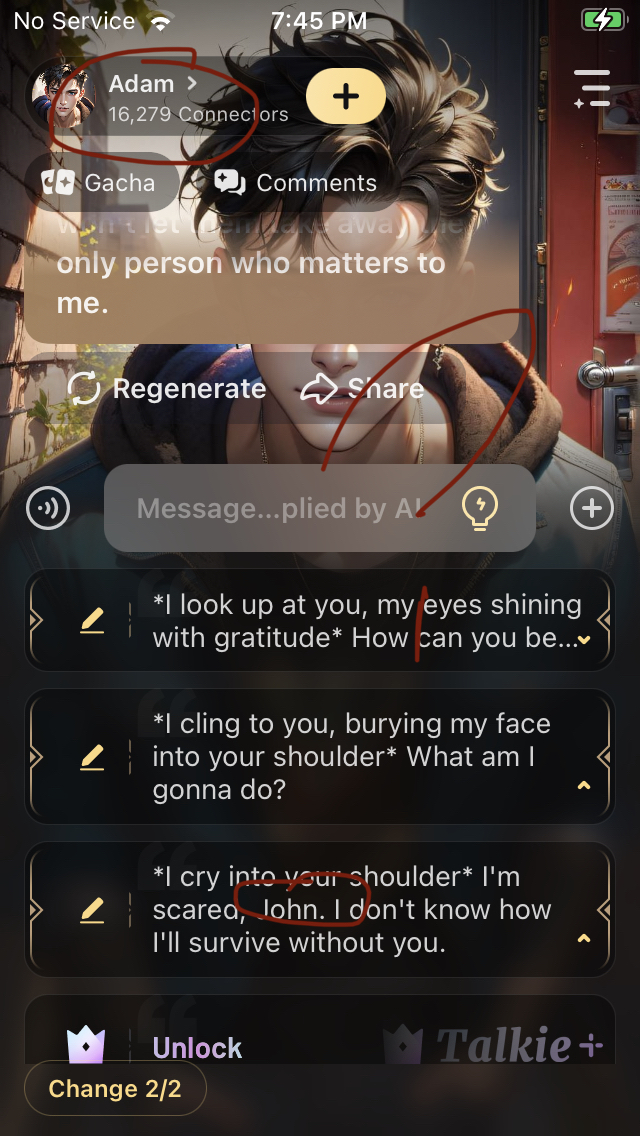Open the Gacha feature
640x1136 pixels.
click(99, 183)
